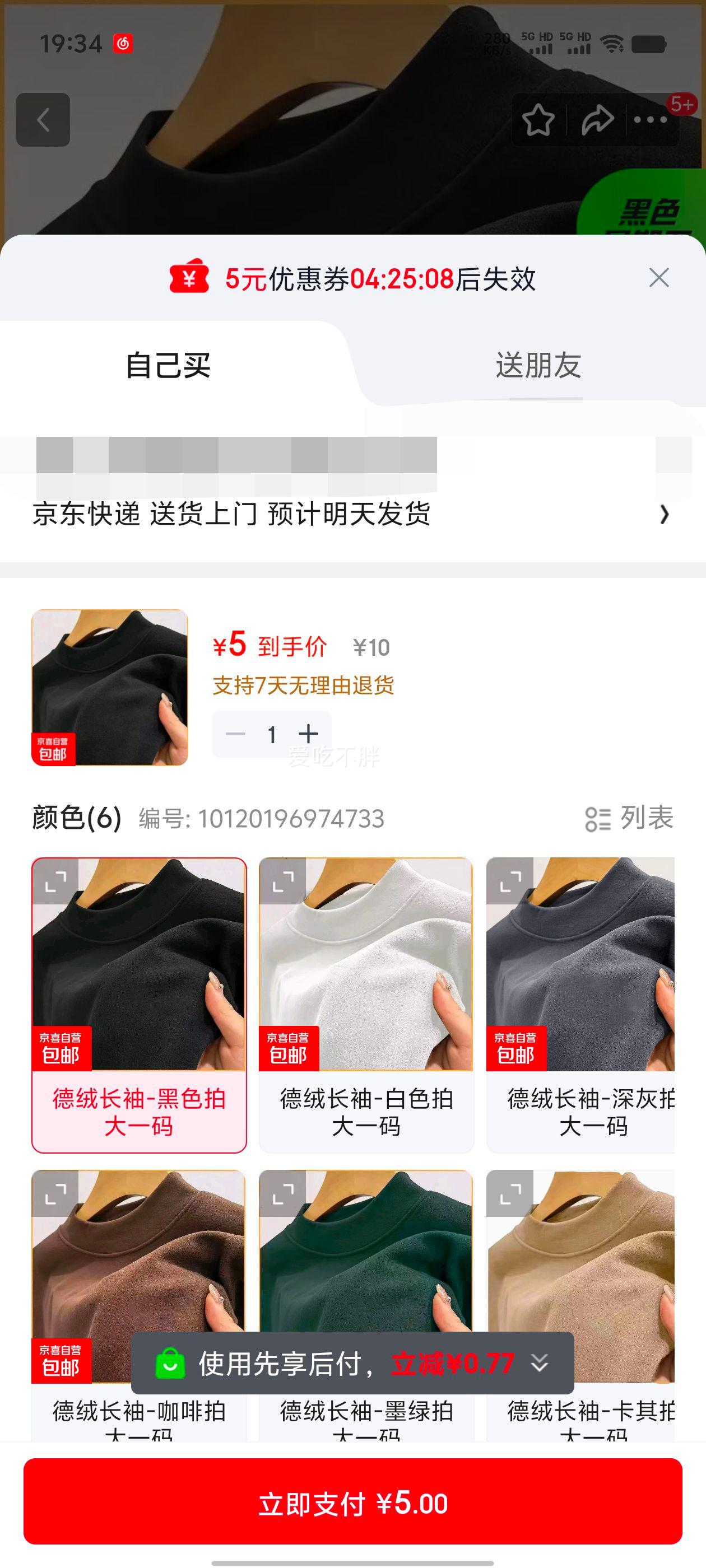Tap the back arrow at top left

pos(43,119)
